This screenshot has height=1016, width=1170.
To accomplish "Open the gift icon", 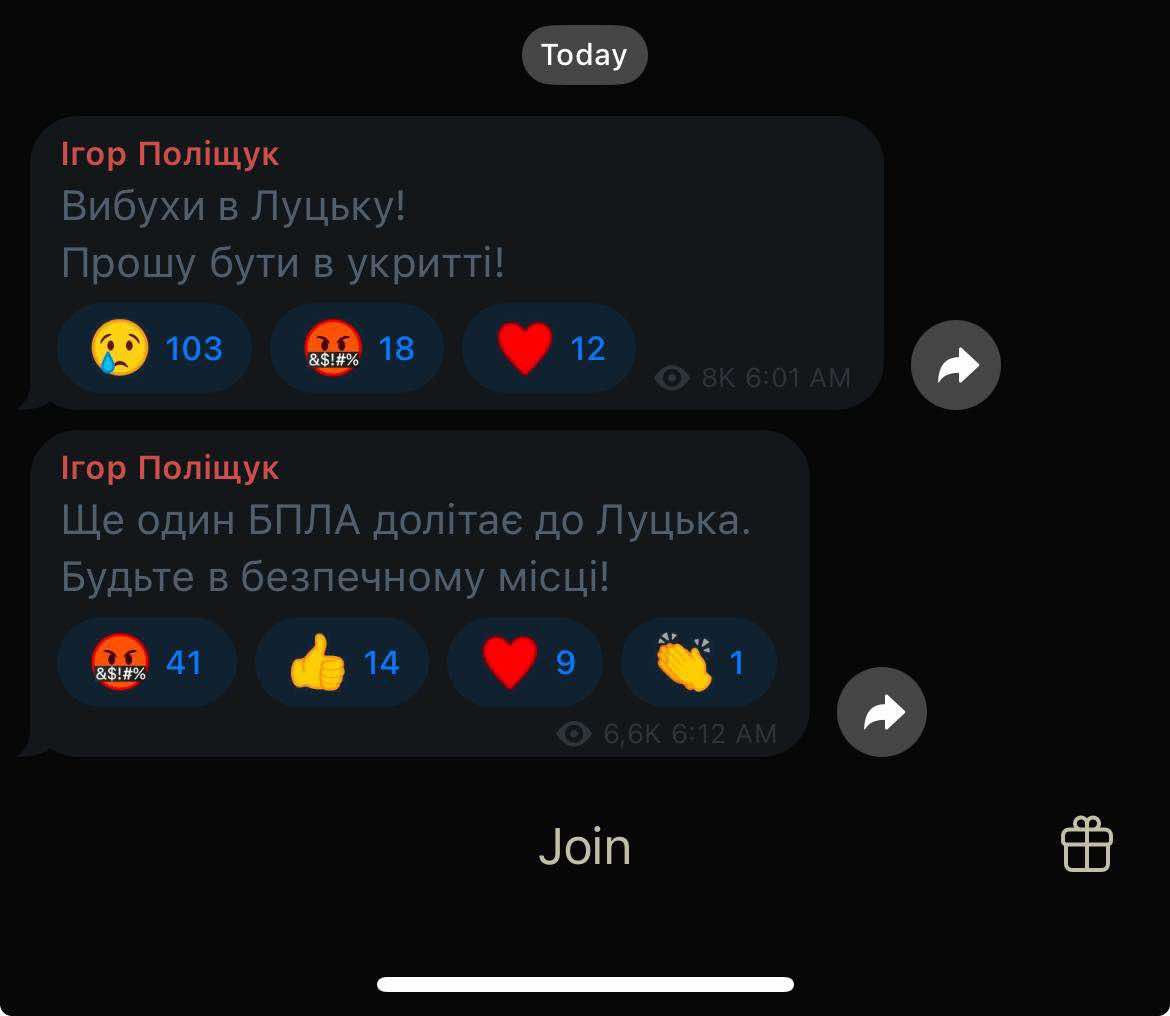I will click(x=1086, y=845).
